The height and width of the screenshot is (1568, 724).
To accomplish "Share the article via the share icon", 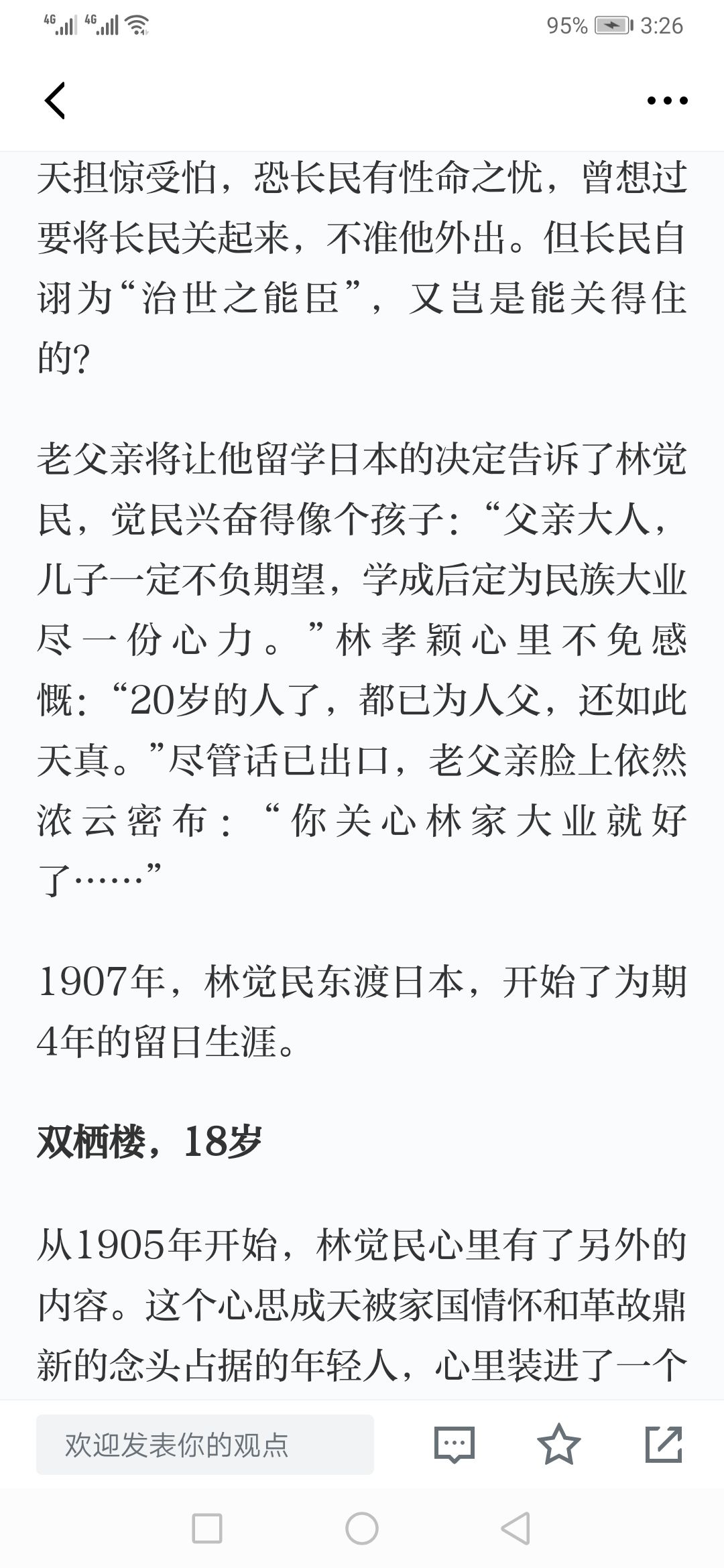I will pyautogui.click(x=664, y=1444).
